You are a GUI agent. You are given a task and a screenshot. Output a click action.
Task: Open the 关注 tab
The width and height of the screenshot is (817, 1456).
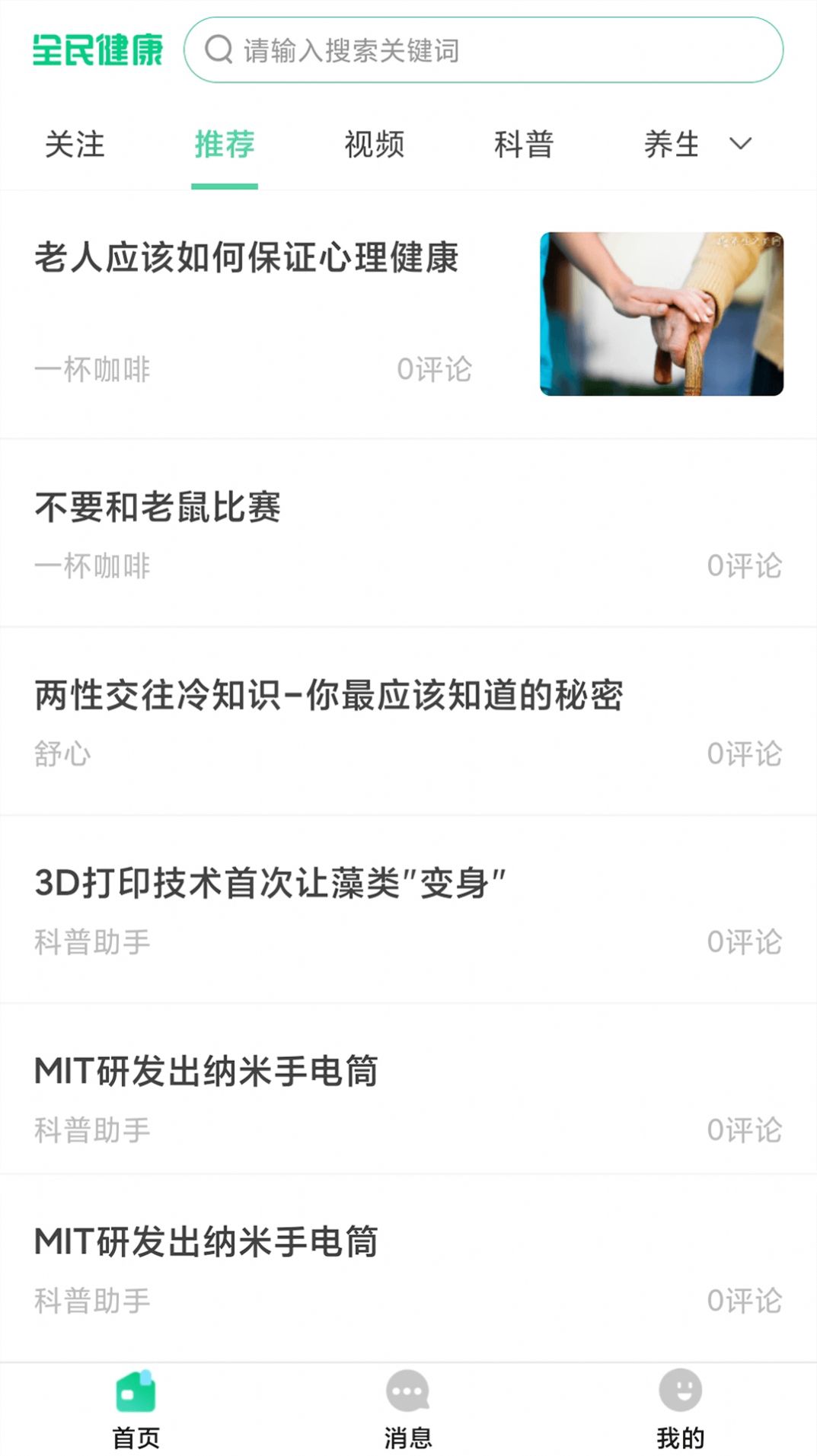pyautogui.click(x=75, y=145)
